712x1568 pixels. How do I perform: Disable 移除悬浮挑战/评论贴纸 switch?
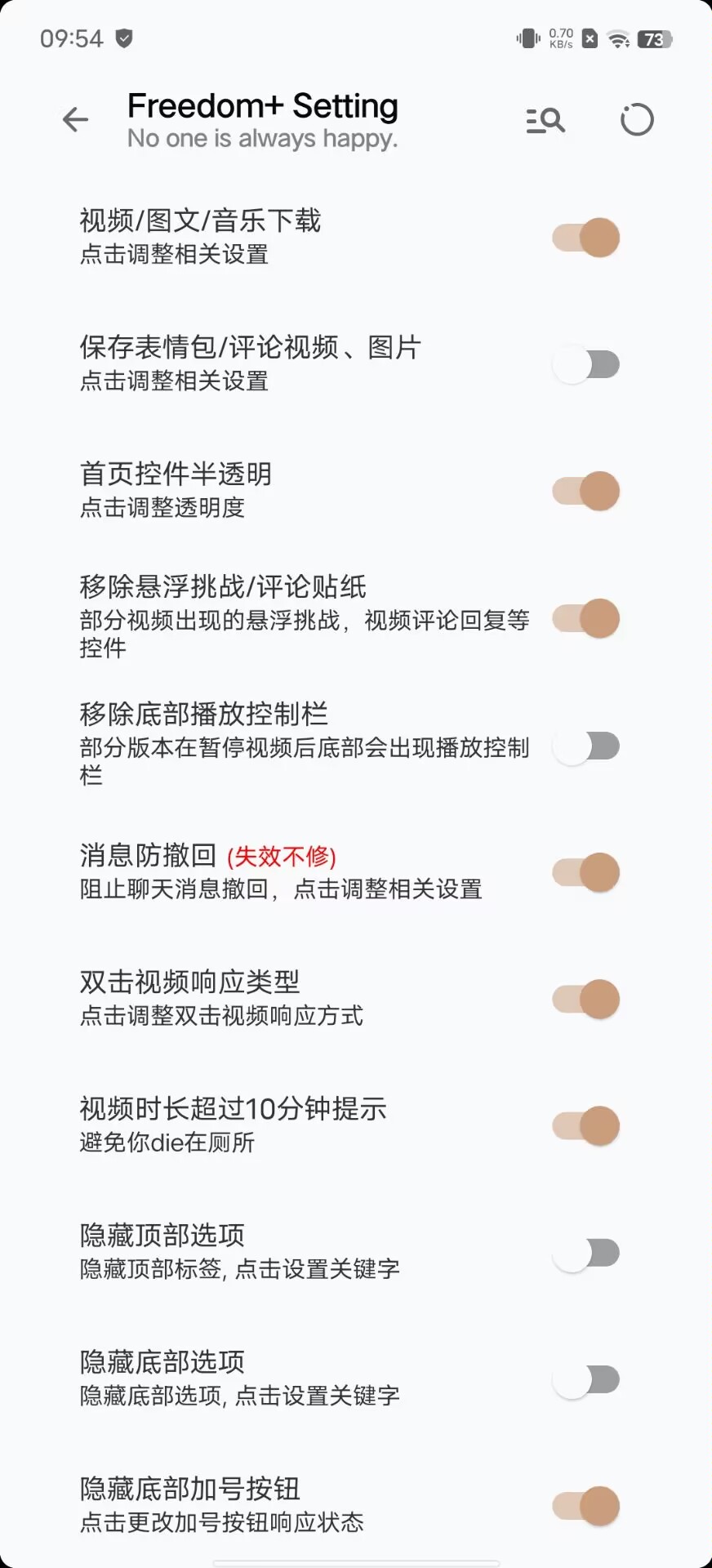pos(585,619)
